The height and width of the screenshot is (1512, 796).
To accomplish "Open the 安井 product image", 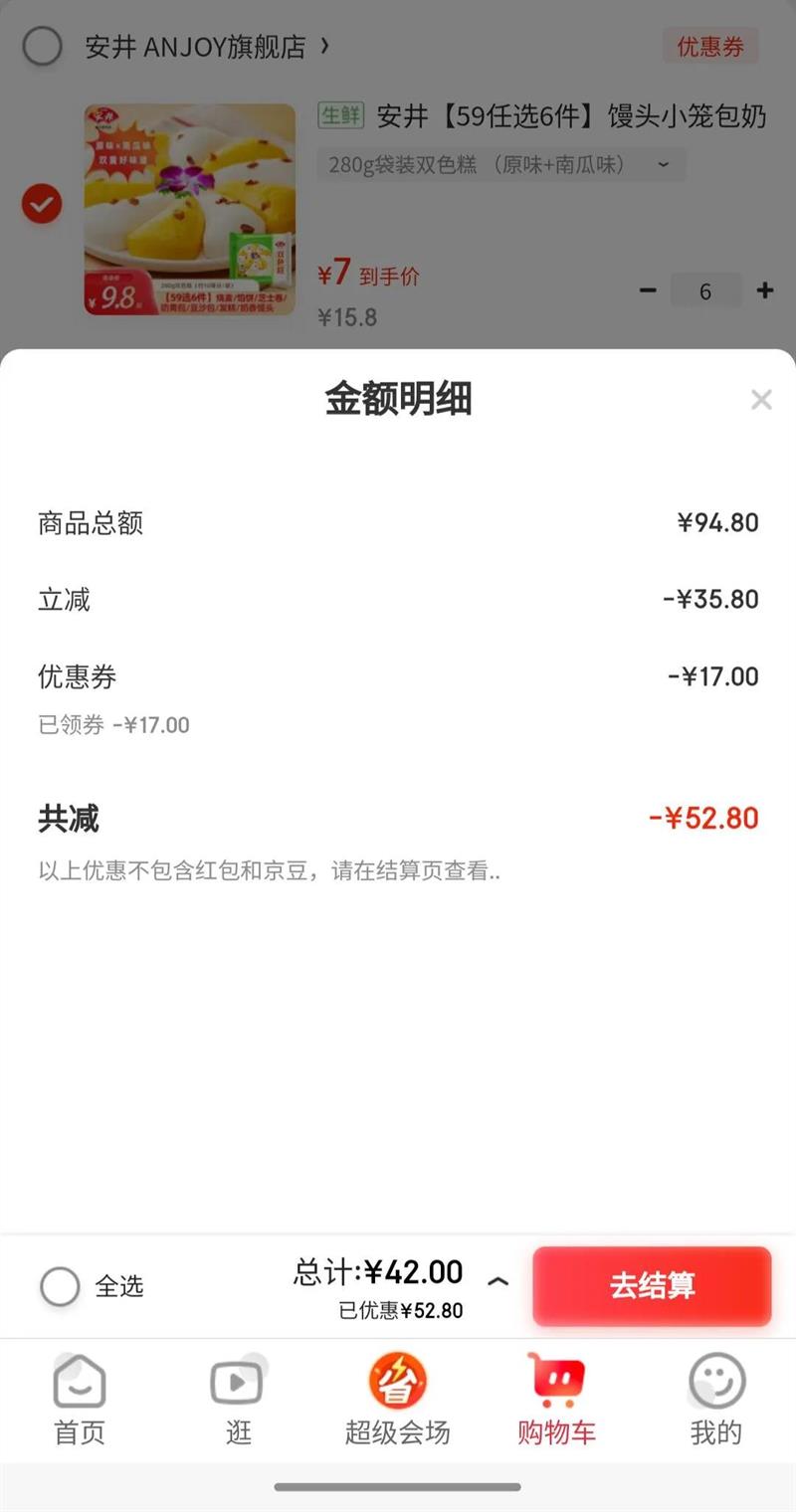I will [189, 210].
